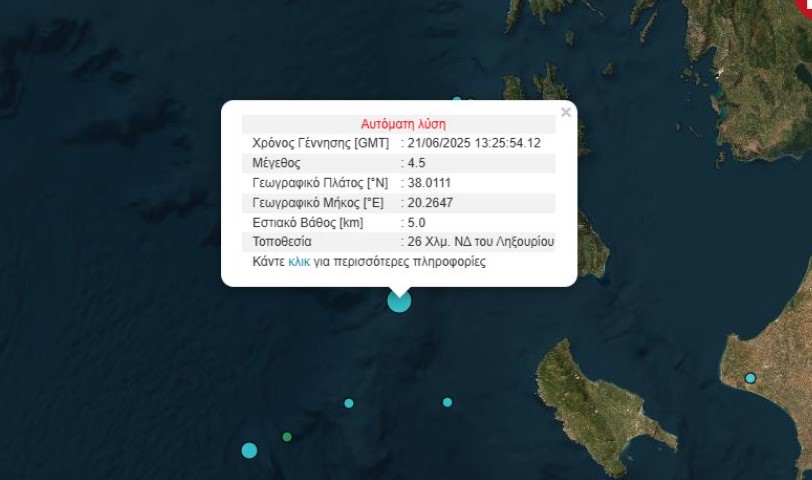Viewport: 812px width, 480px height.
Task: Close the earthquake info popup
Action: 566,113
